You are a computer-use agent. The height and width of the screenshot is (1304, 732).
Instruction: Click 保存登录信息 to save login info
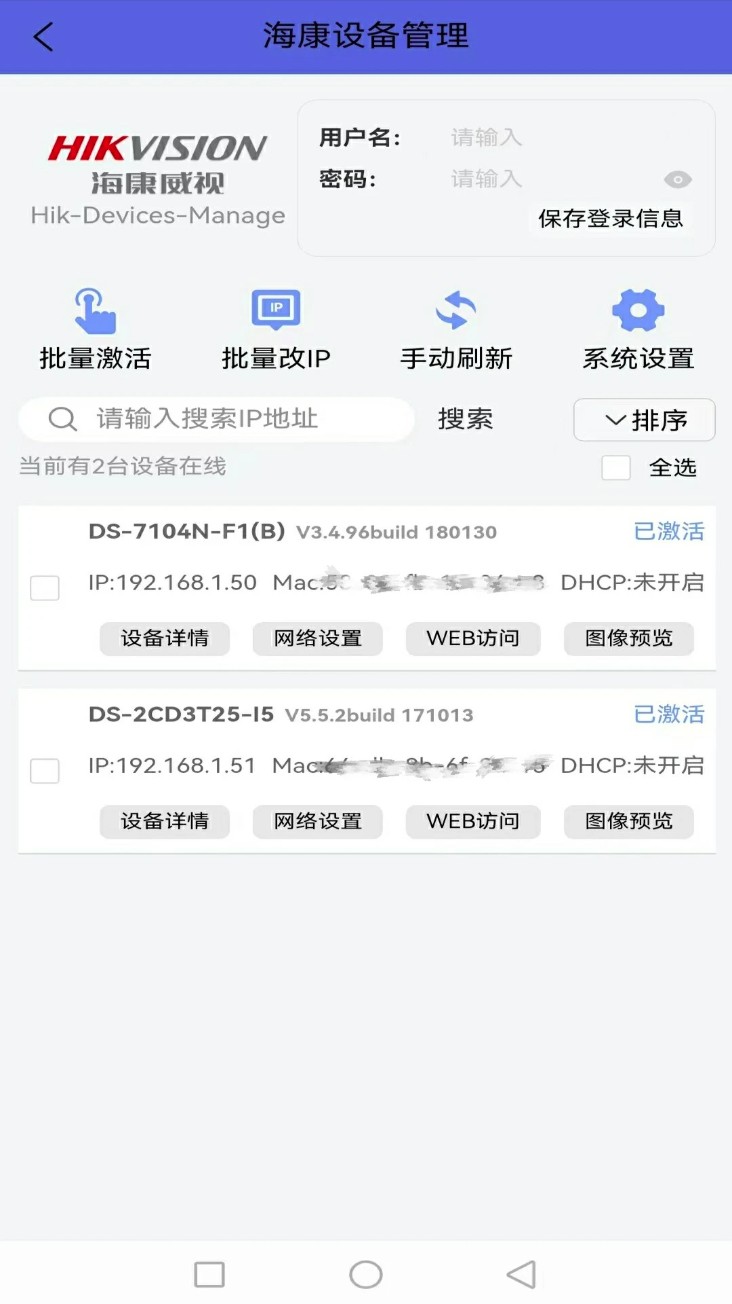tap(608, 220)
